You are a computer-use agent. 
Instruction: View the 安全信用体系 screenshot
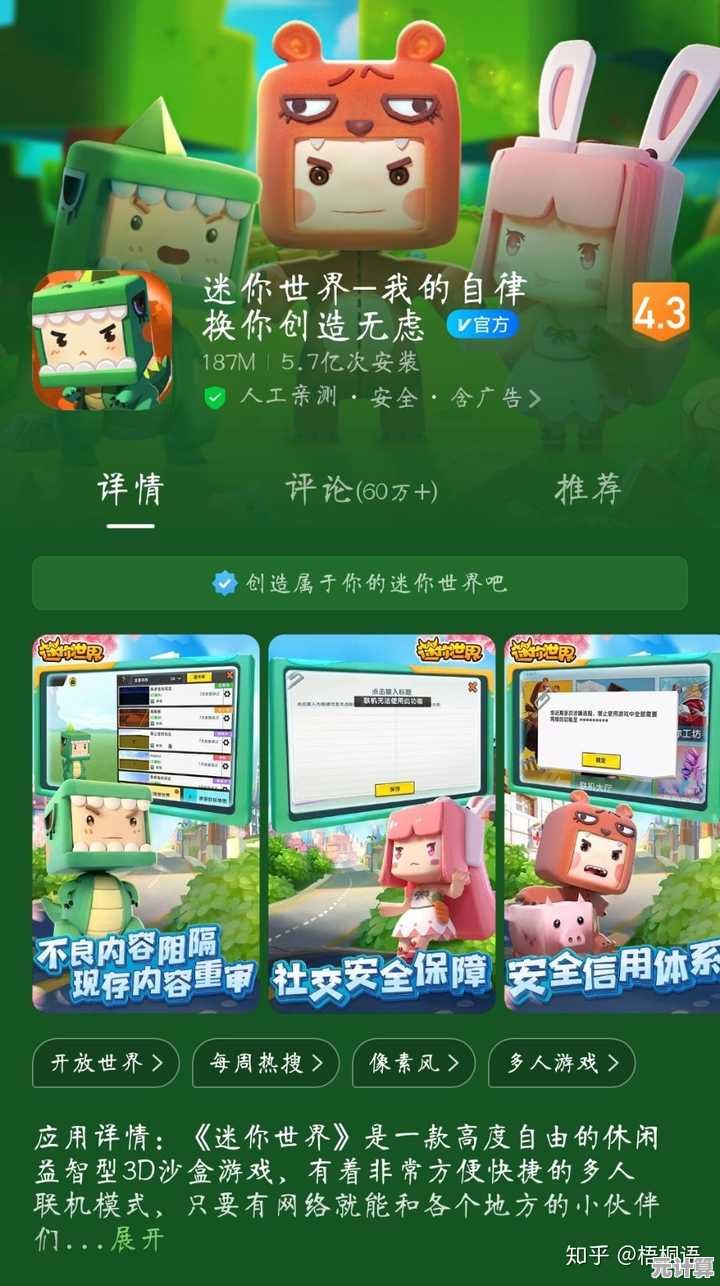tap(611, 822)
